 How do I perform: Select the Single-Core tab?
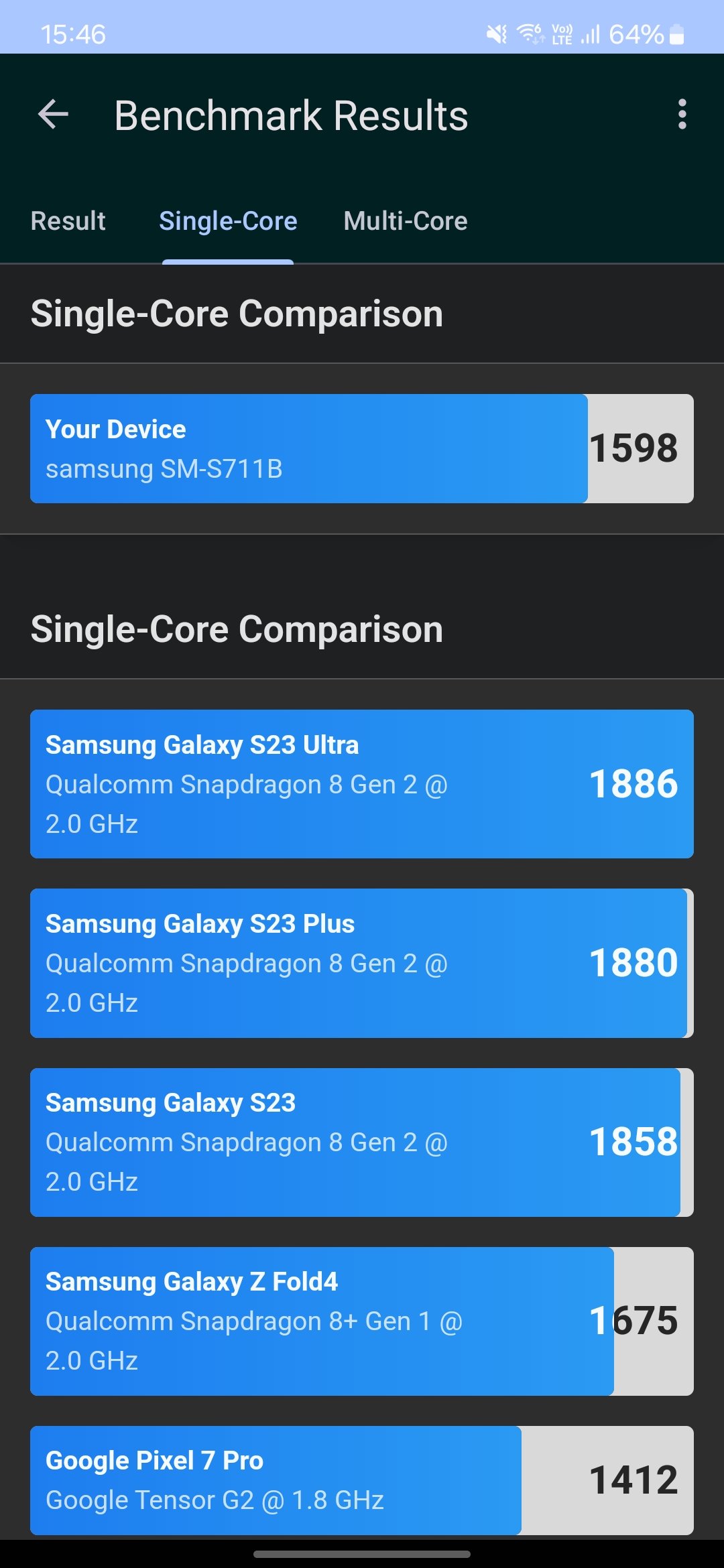coord(228,221)
